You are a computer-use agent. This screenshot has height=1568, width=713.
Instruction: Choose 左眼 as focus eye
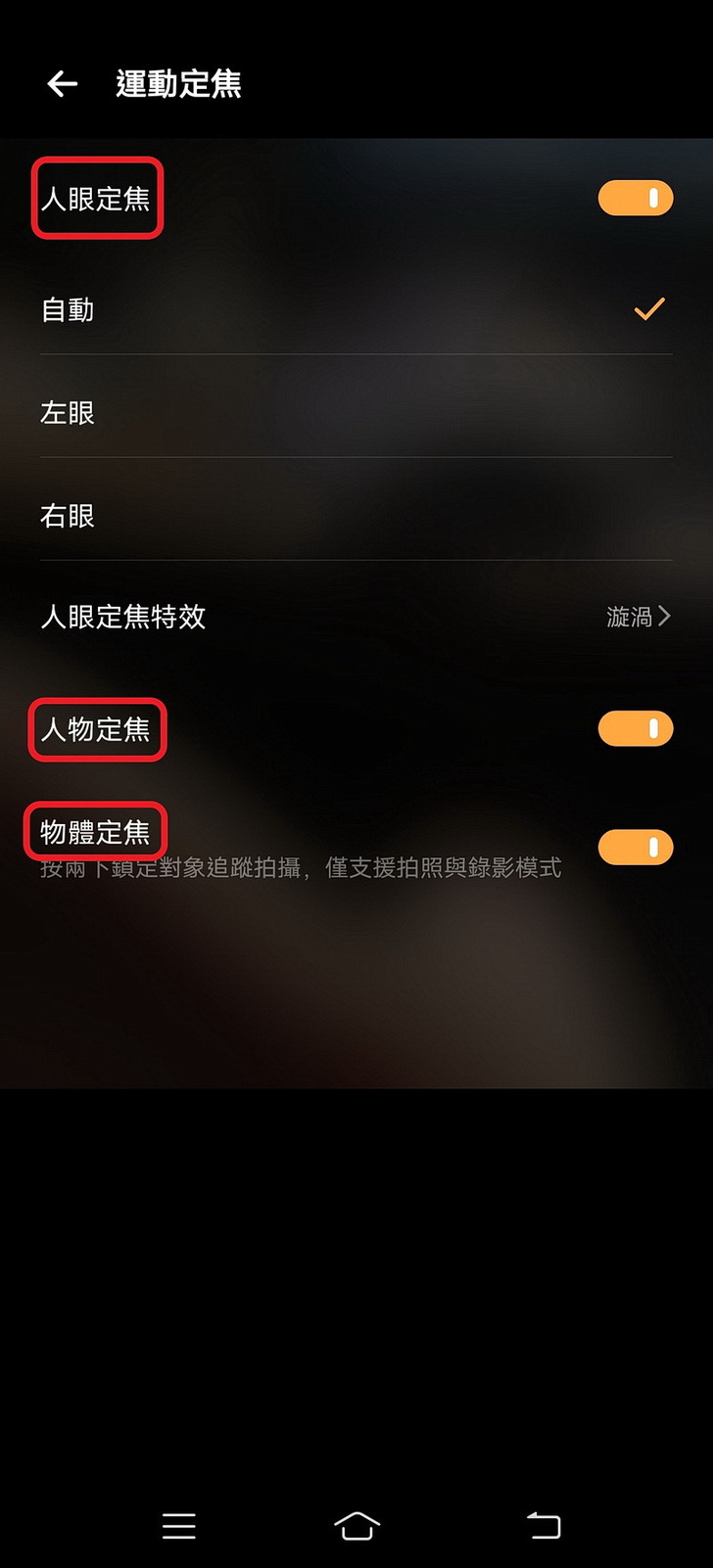click(x=356, y=413)
